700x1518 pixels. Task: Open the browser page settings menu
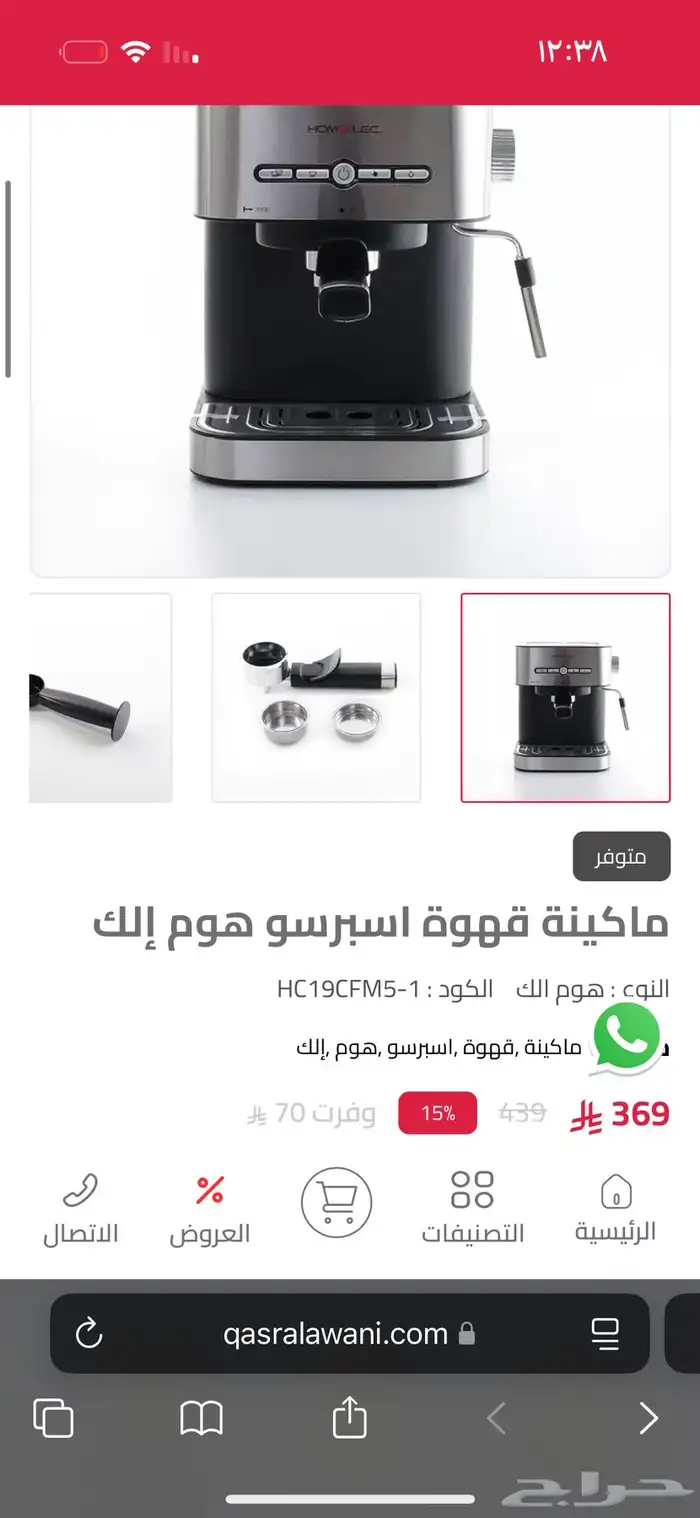[x=605, y=1333]
